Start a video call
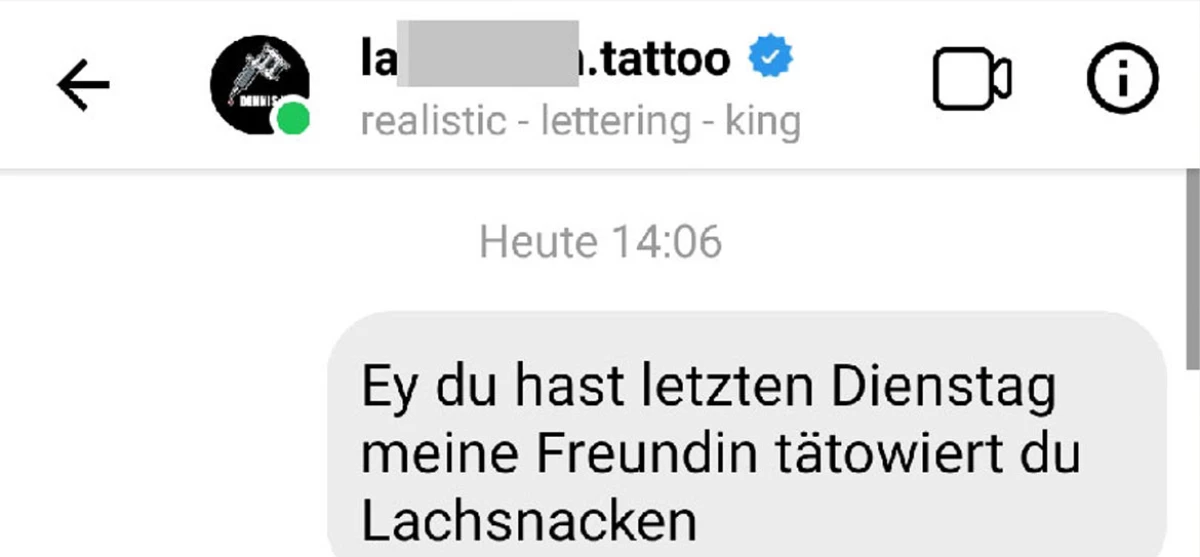The image size is (1200, 557). 971,79
